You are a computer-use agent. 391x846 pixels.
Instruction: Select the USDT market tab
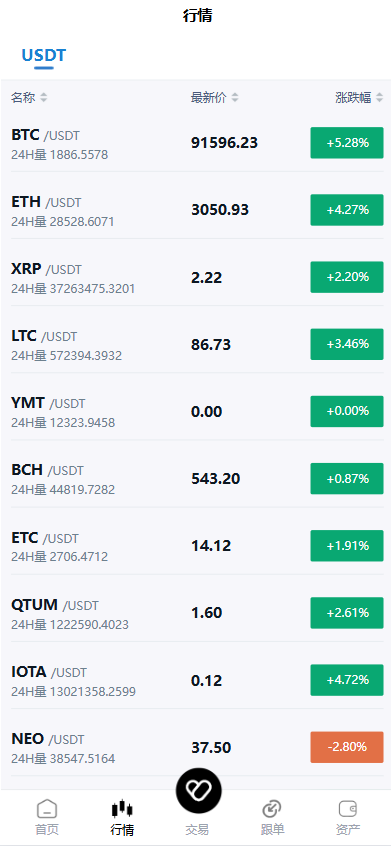(44, 56)
